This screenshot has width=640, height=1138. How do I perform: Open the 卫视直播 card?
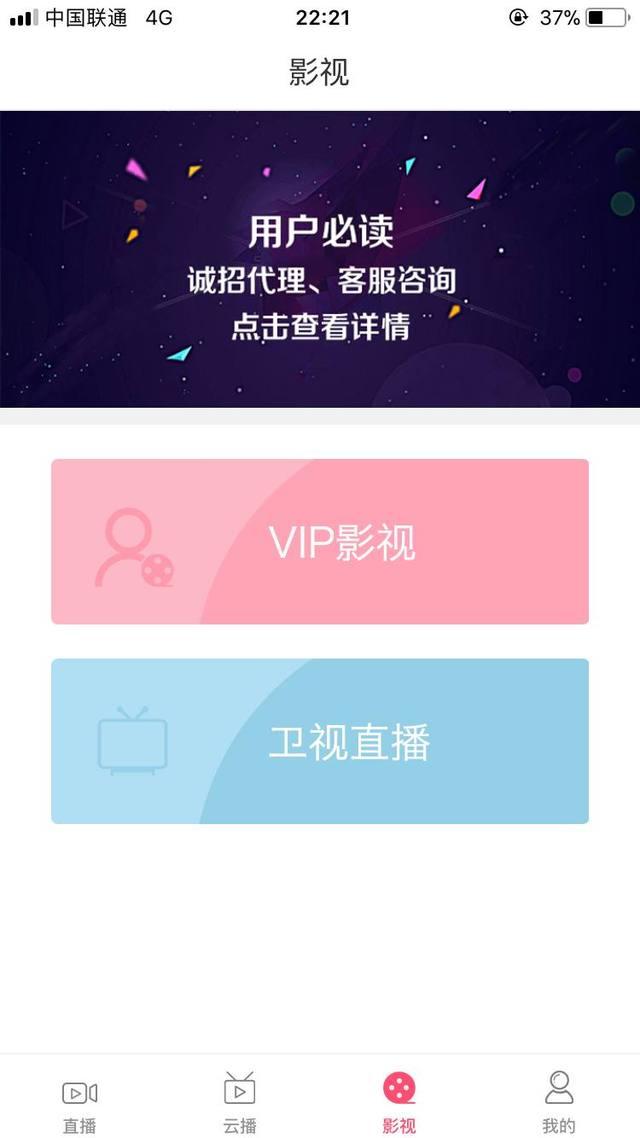(320, 741)
